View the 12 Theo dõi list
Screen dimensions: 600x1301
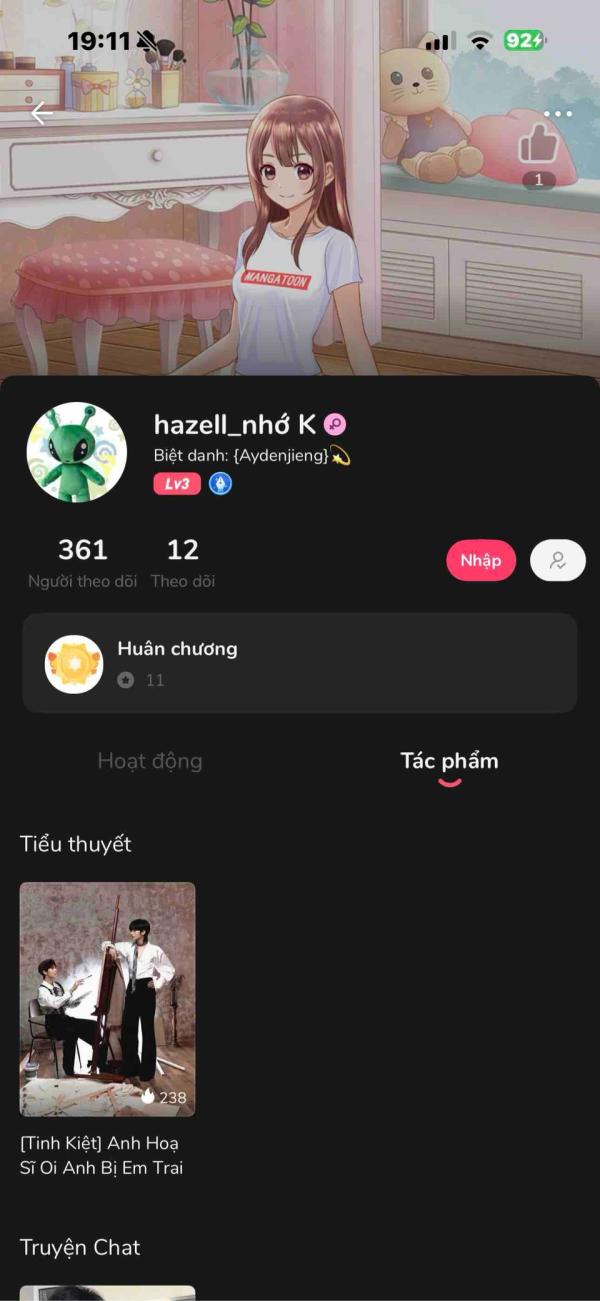pos(183,562)
